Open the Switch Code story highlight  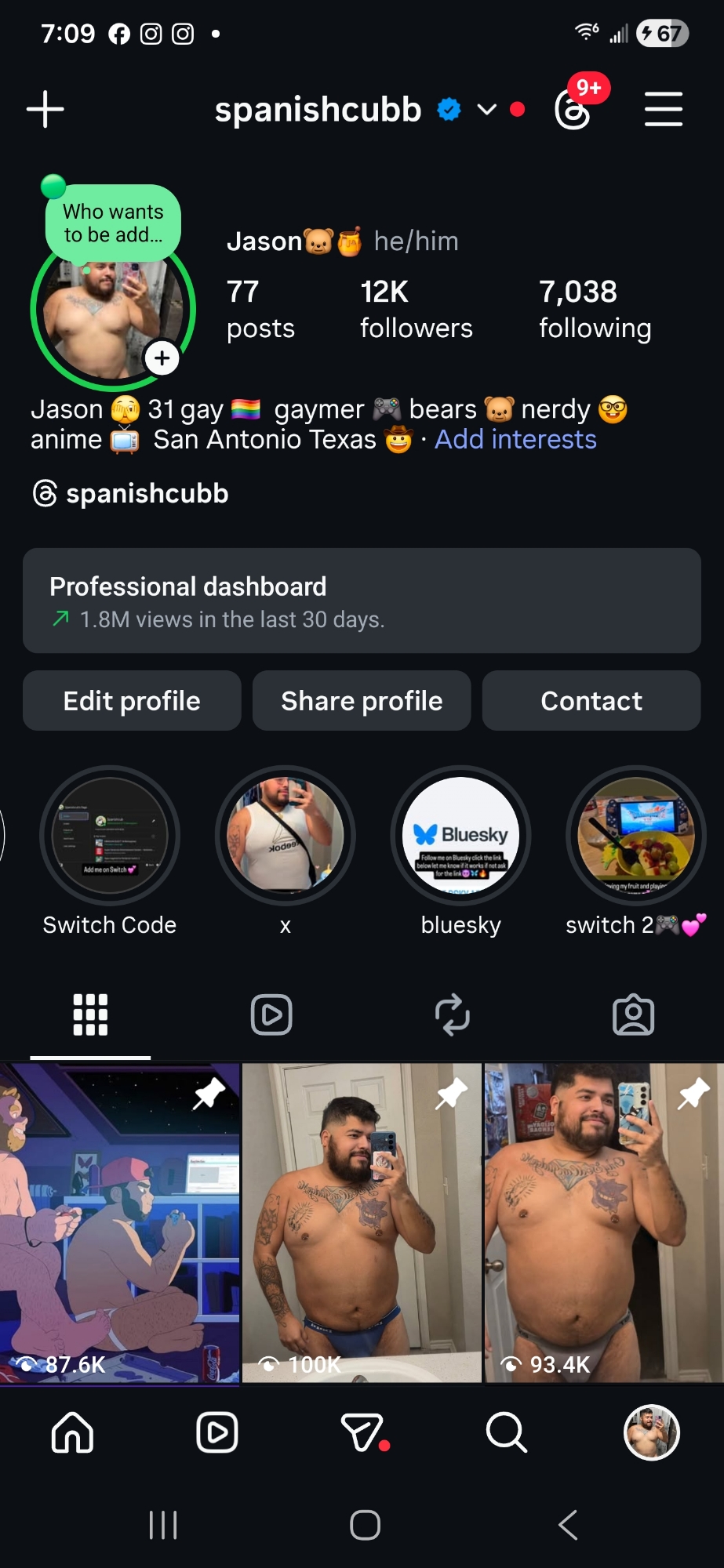110,836
